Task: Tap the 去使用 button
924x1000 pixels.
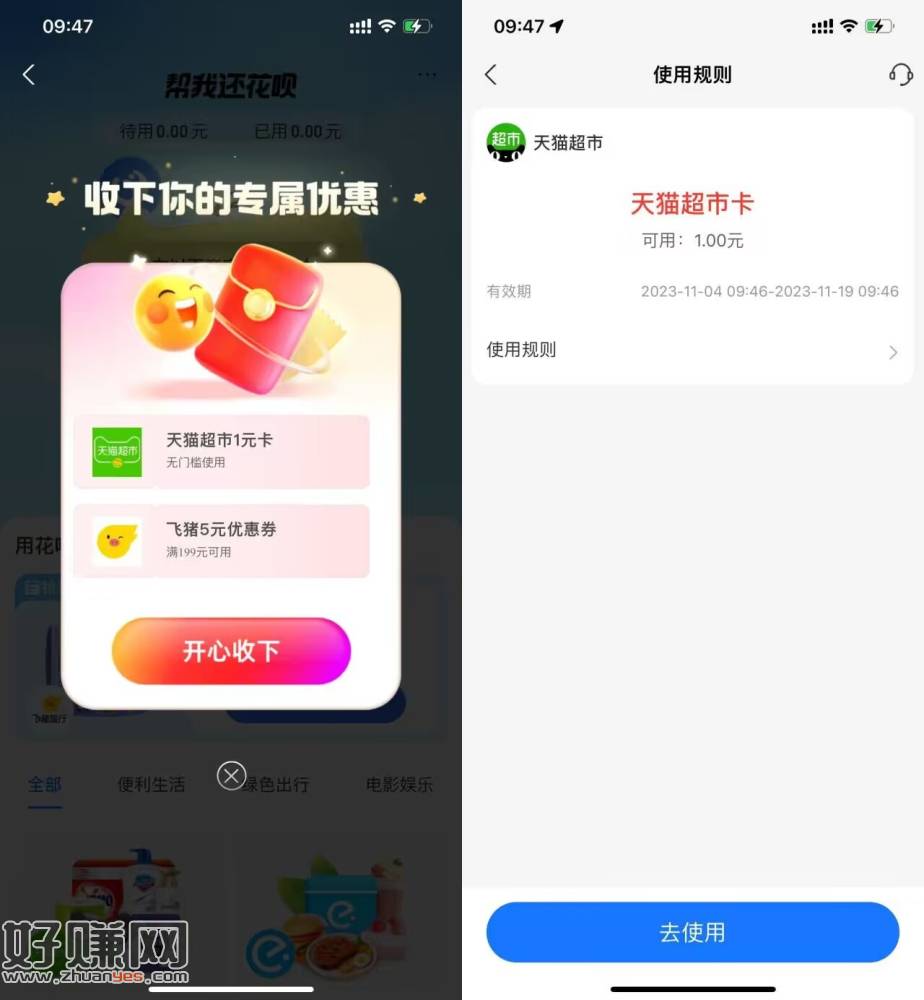Action: coord(692,932)
